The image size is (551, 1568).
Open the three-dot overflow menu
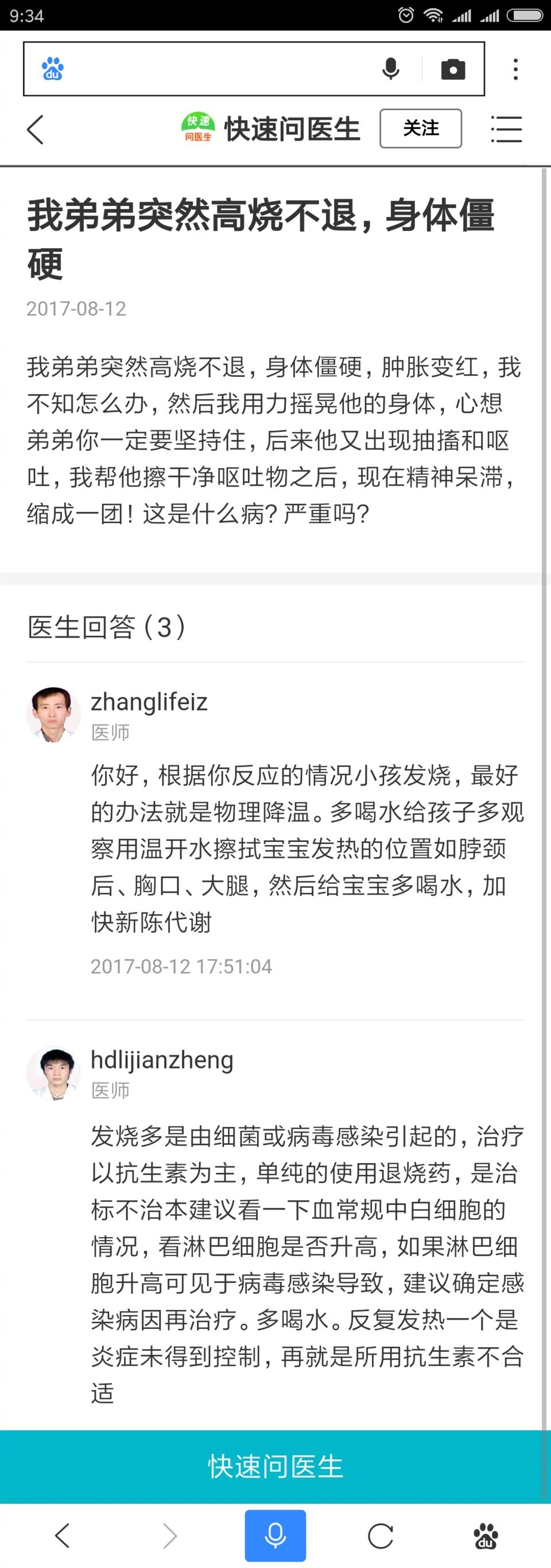pos(515,69)
